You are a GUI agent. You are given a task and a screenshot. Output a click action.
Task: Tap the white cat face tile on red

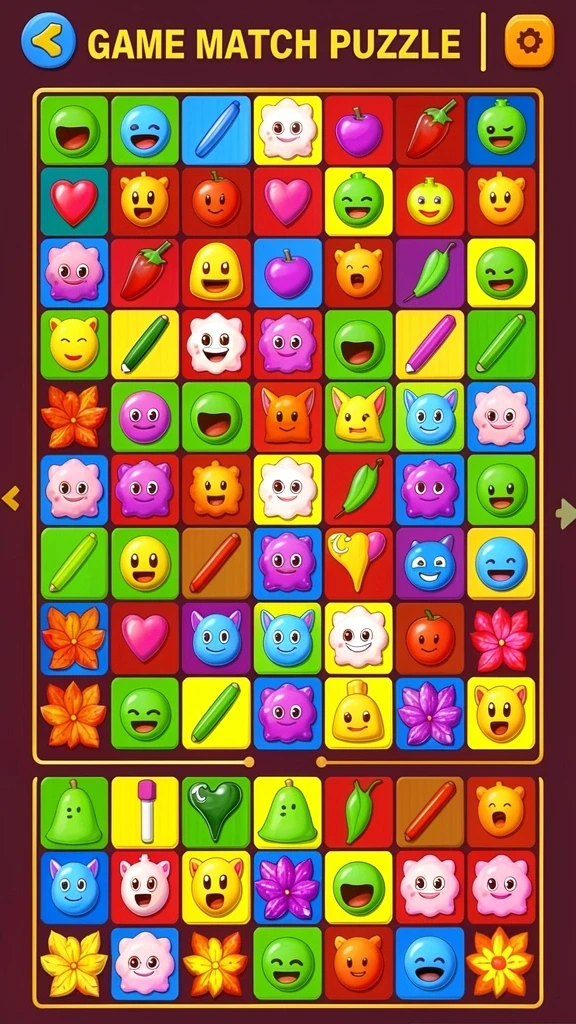pyautogui.click(x=145, y=887)
